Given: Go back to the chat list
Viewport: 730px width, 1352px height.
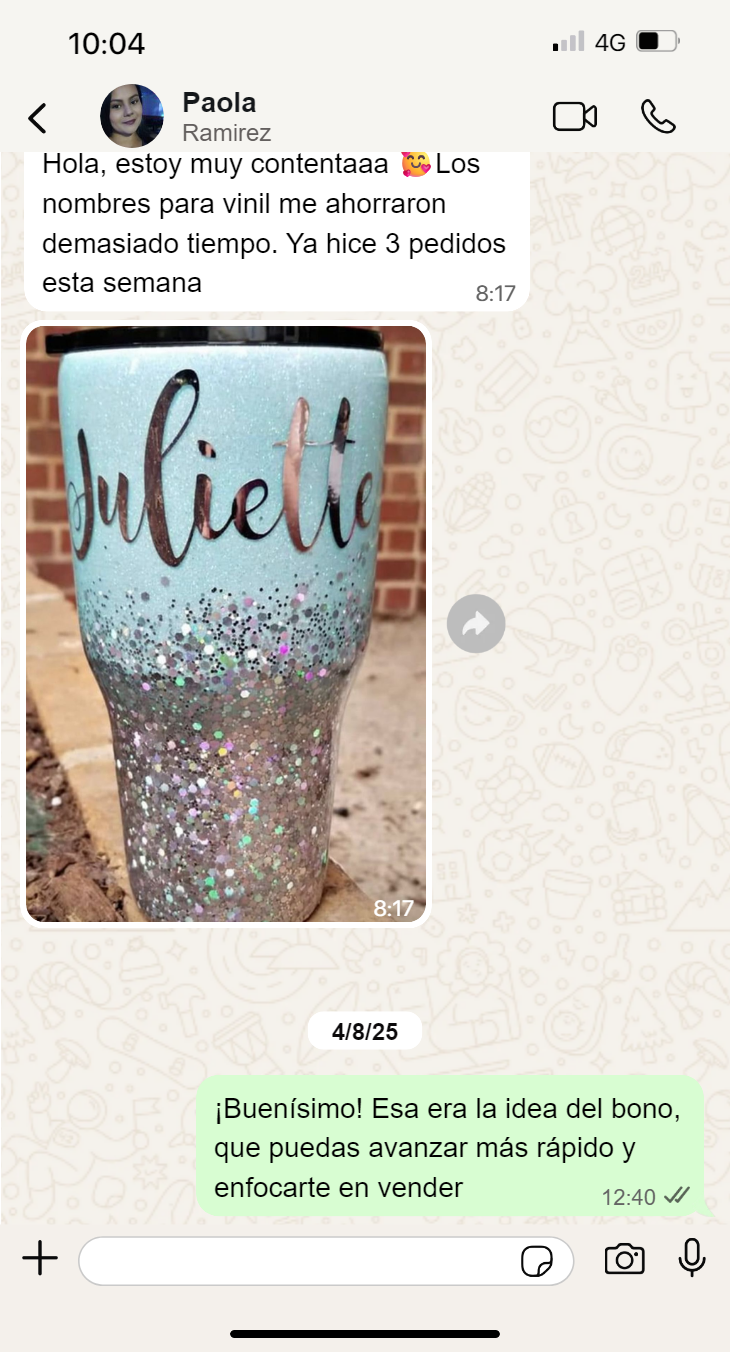Looking at the screenshot, I should coord(37,118).
